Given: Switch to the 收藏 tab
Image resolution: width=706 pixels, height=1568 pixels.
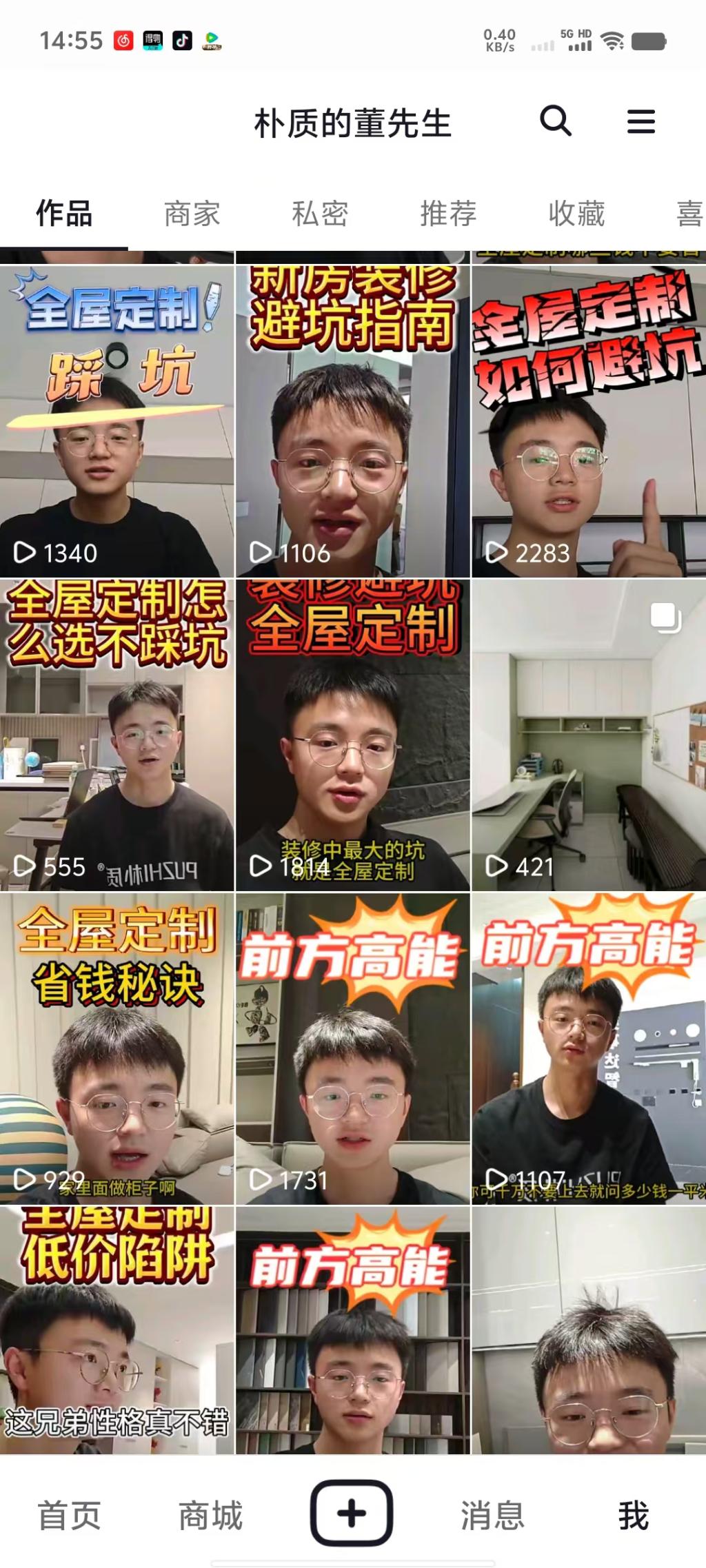Looking at the screenshot, I should pyautogui.click(x=576, y=214).
